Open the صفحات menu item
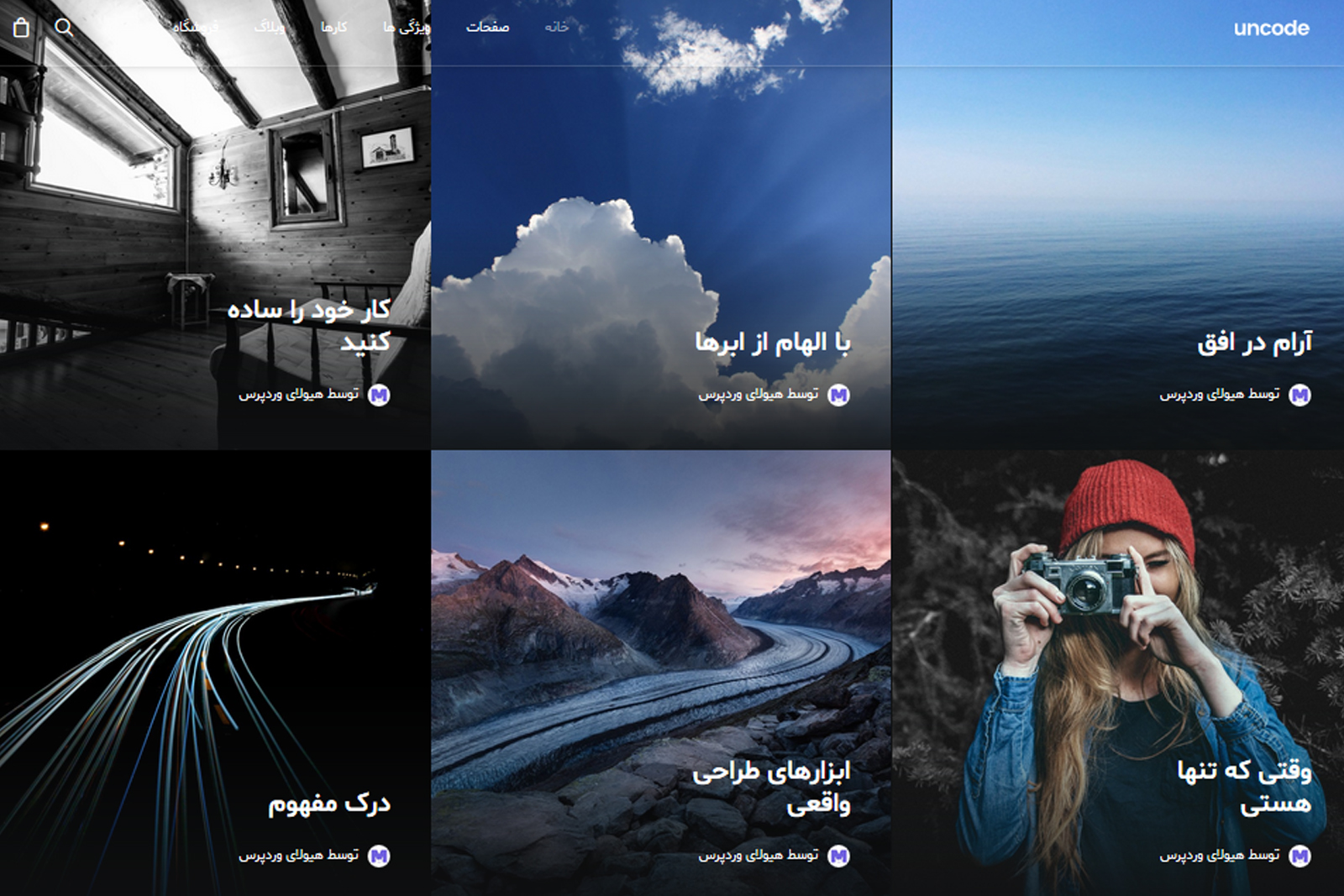 tap(487, 28)
